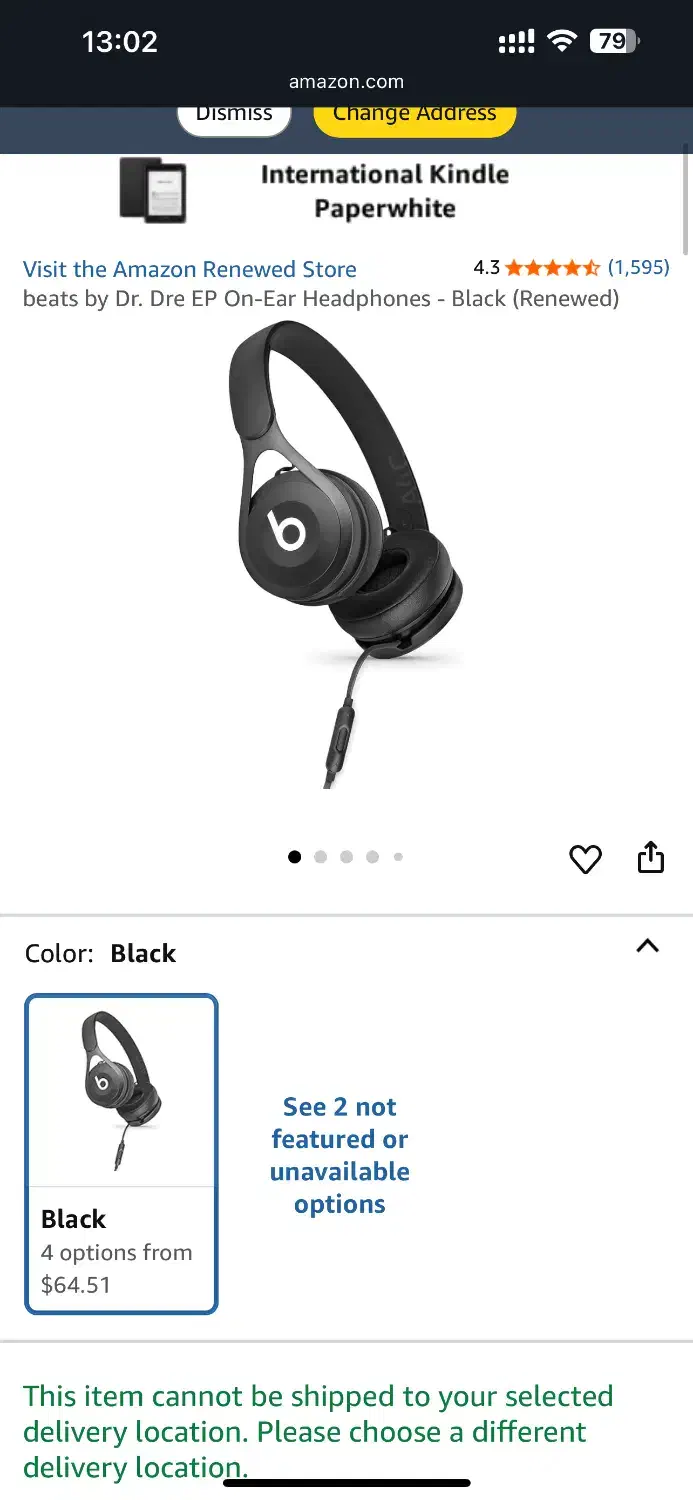
Task: Select the Black color option
Action: click(121, 1153)
